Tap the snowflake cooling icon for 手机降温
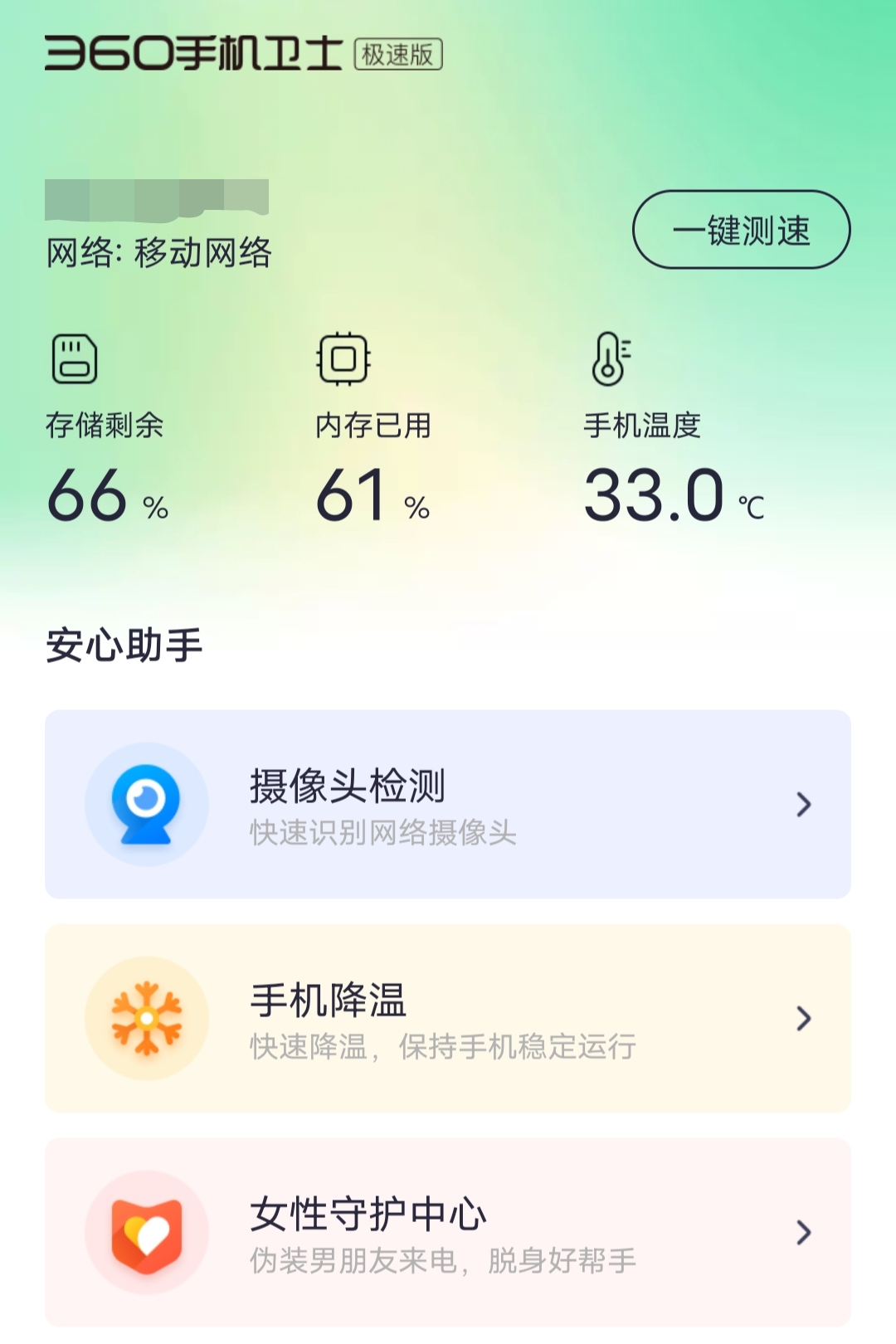The height and width of the screenshot is (1344, 896). [x=148, y=1019]
